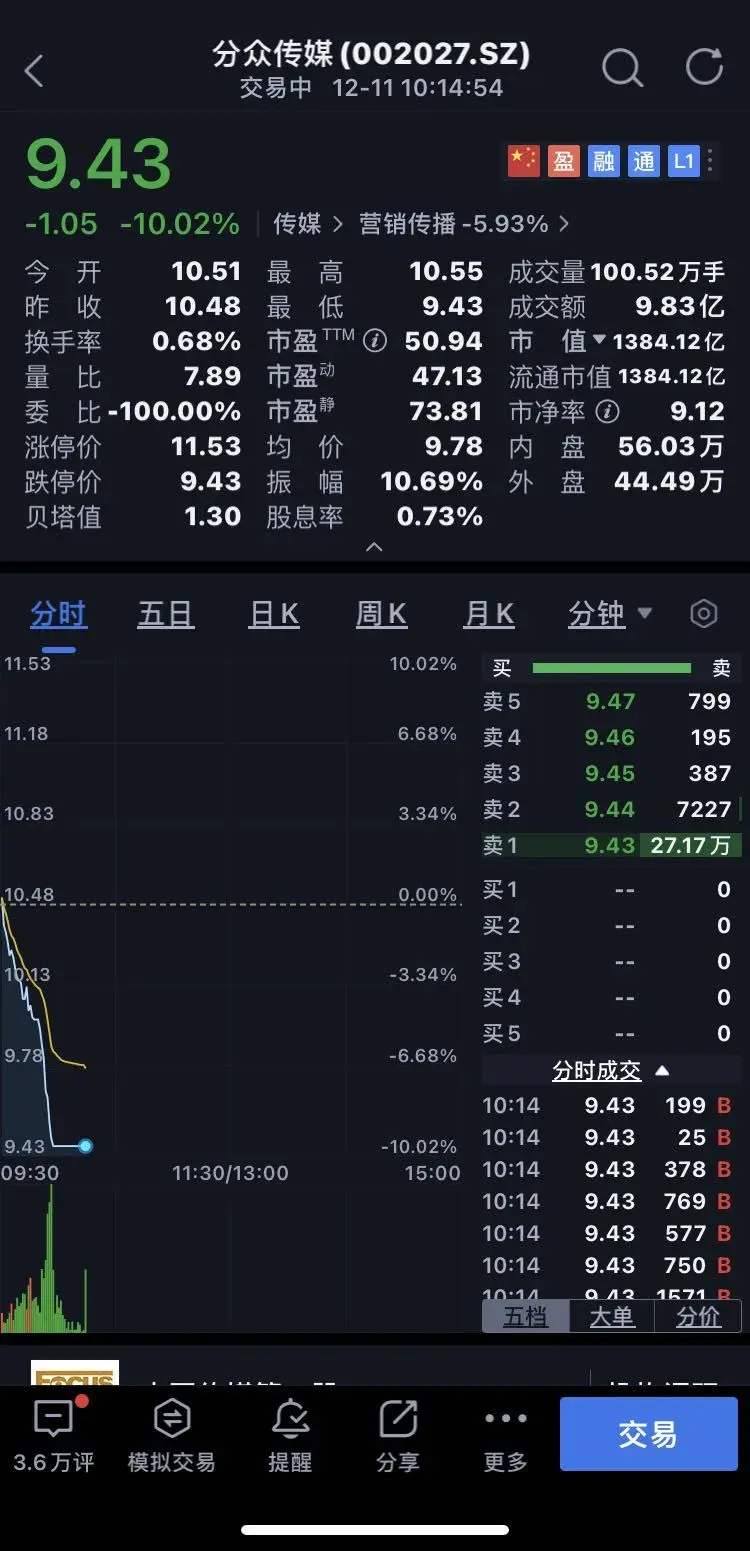Open chart settings hexagon icon
Image resolution: width=750 pixels, height=1551 pixels.
(x=704, y=614)
